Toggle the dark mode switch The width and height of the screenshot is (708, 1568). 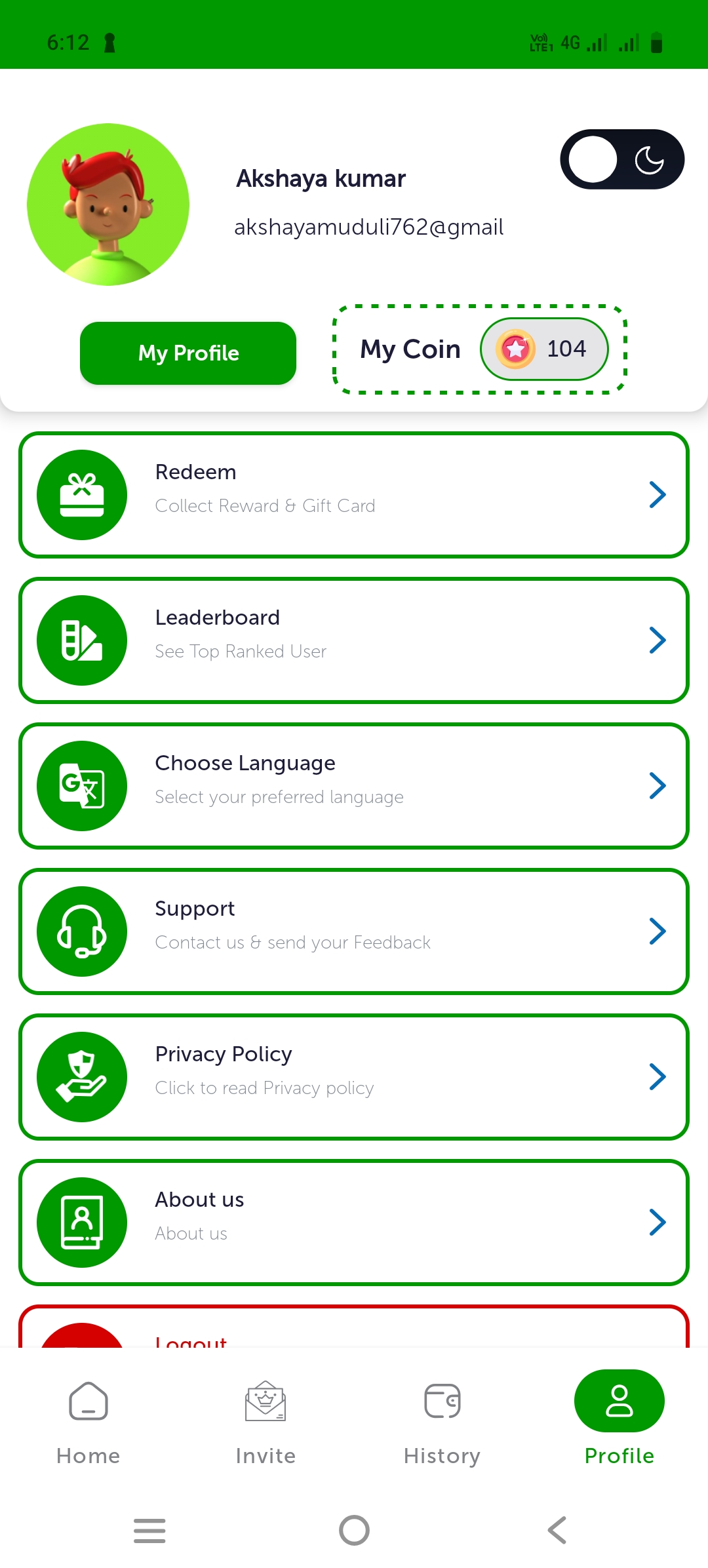coord(621,159)
